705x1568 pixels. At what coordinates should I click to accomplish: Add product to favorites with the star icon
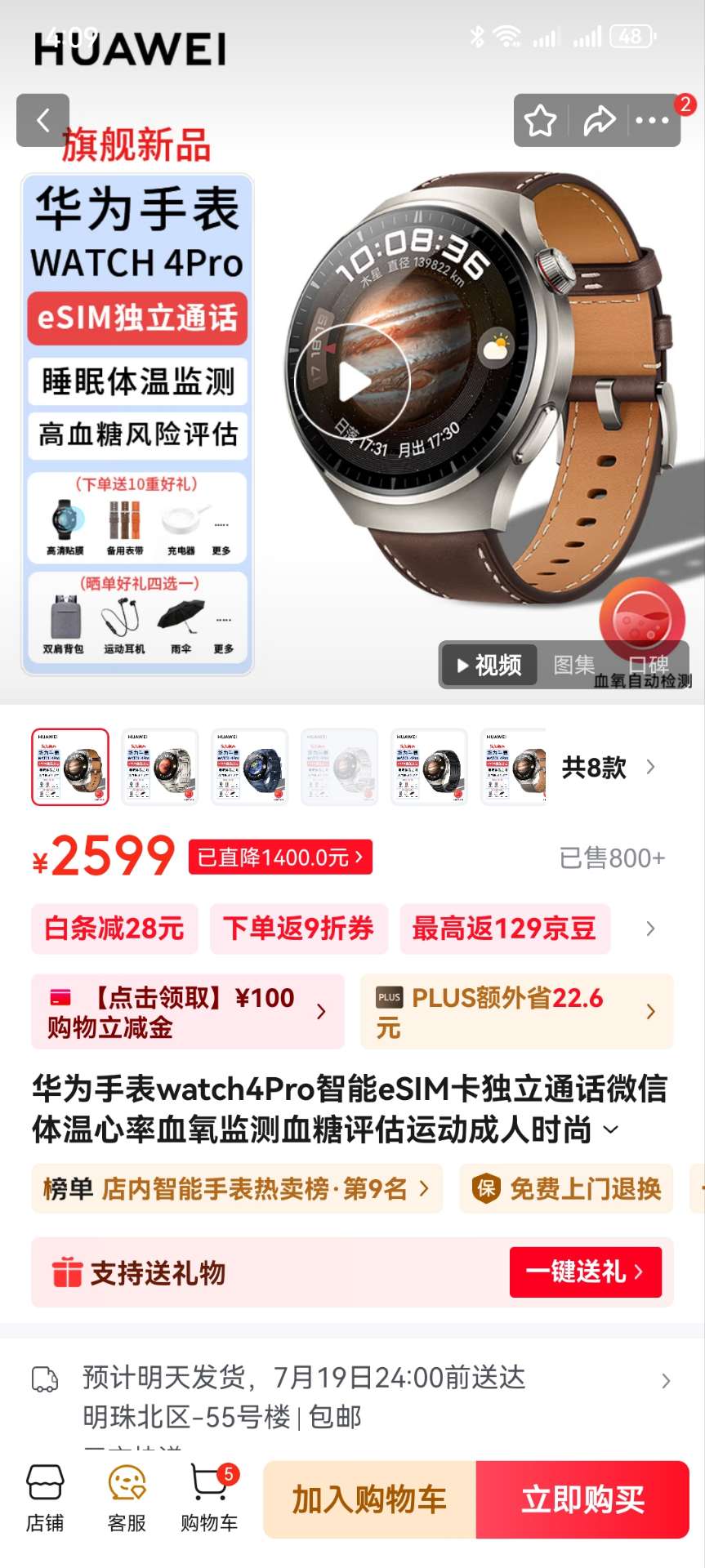click(x=540, y=121)
